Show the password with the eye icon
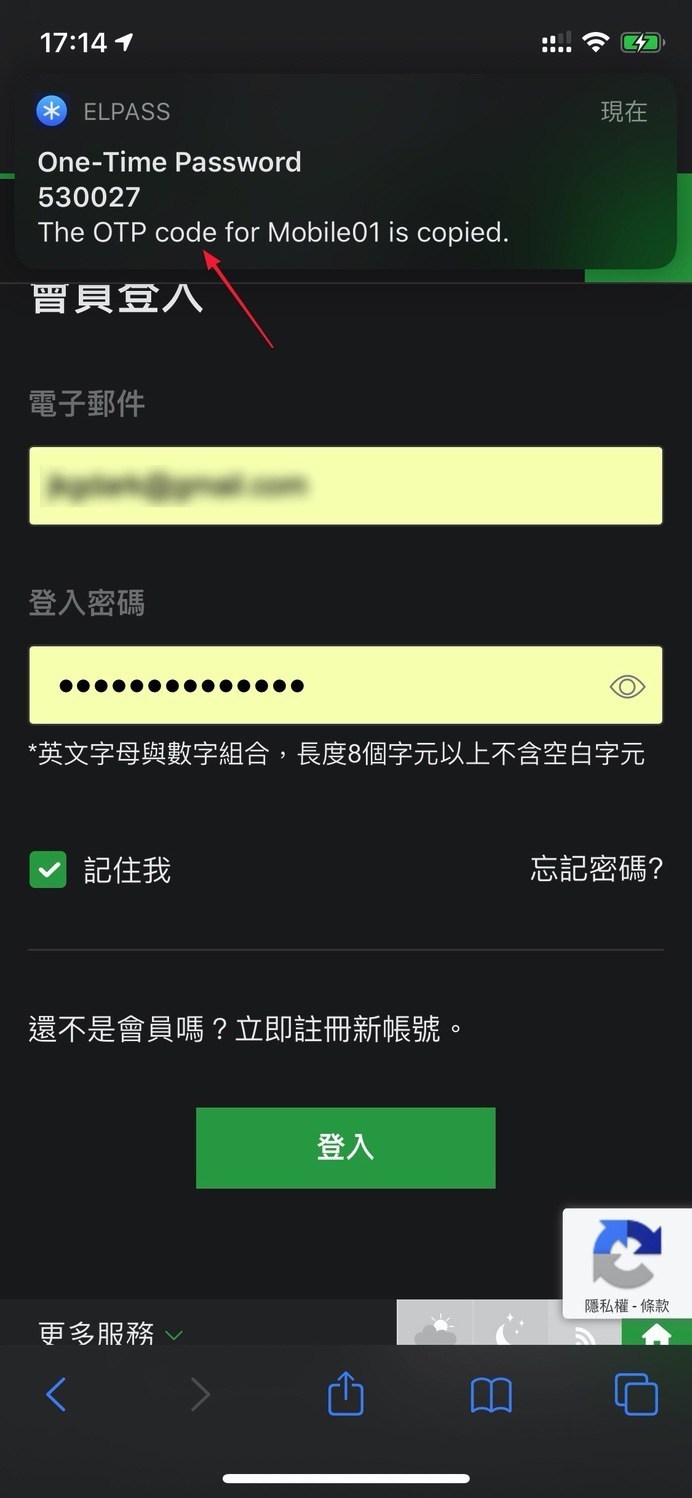Viewport: 692px width, 1498px height. (627, 687)
